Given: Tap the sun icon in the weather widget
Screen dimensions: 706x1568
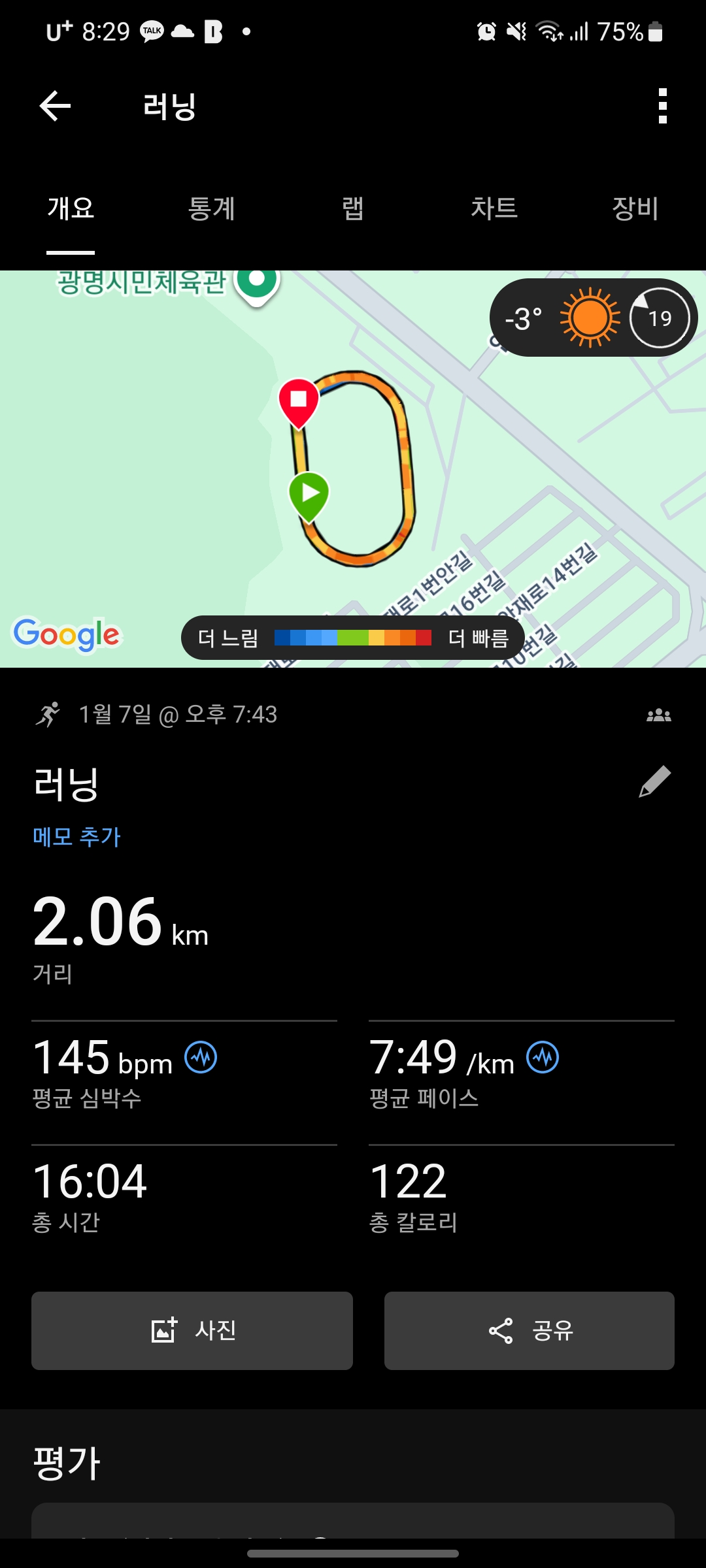Looking at the screenshot, I should pyautogui.click(x=588, y=317).
